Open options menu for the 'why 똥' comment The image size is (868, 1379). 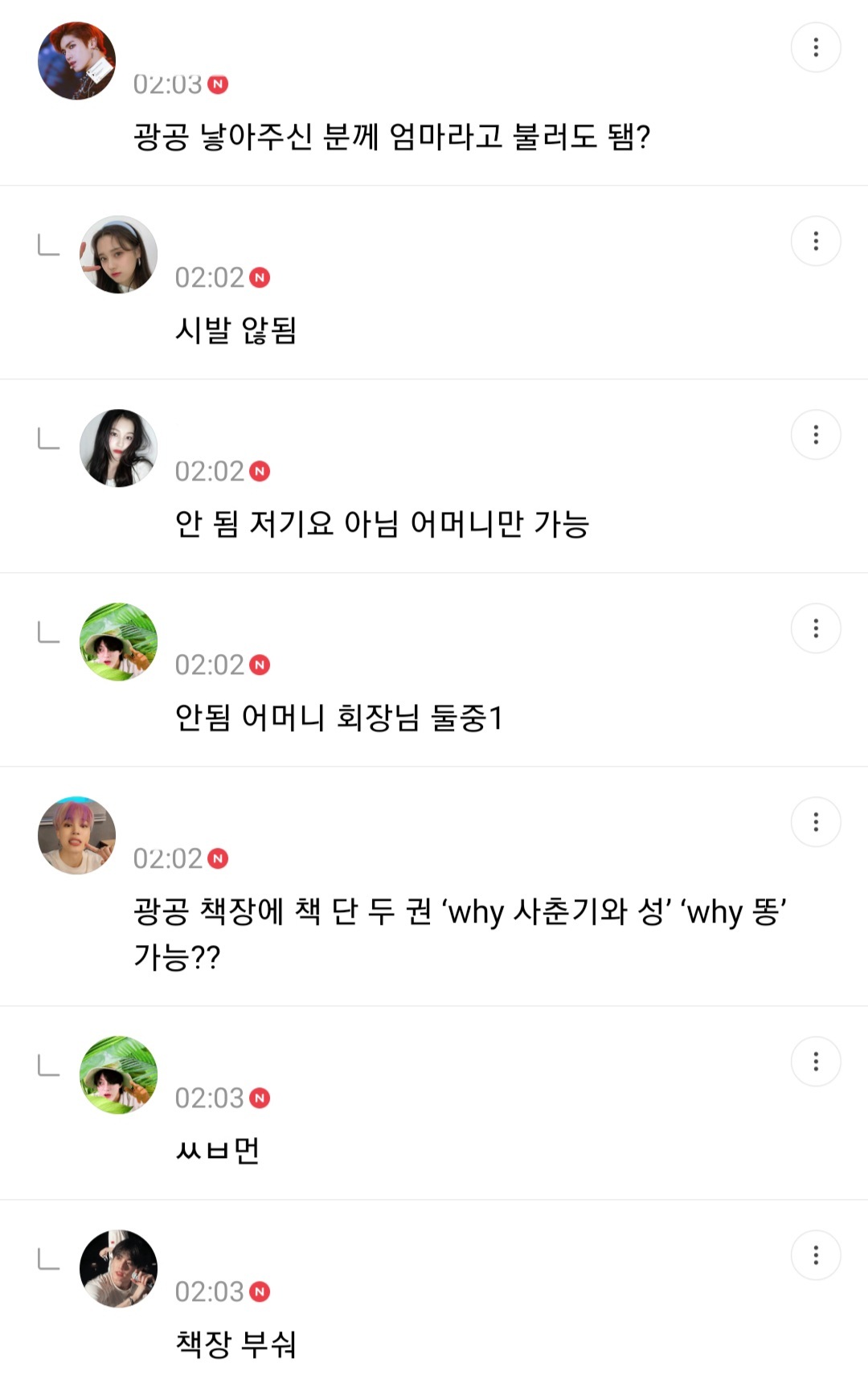tap(817, 820)
